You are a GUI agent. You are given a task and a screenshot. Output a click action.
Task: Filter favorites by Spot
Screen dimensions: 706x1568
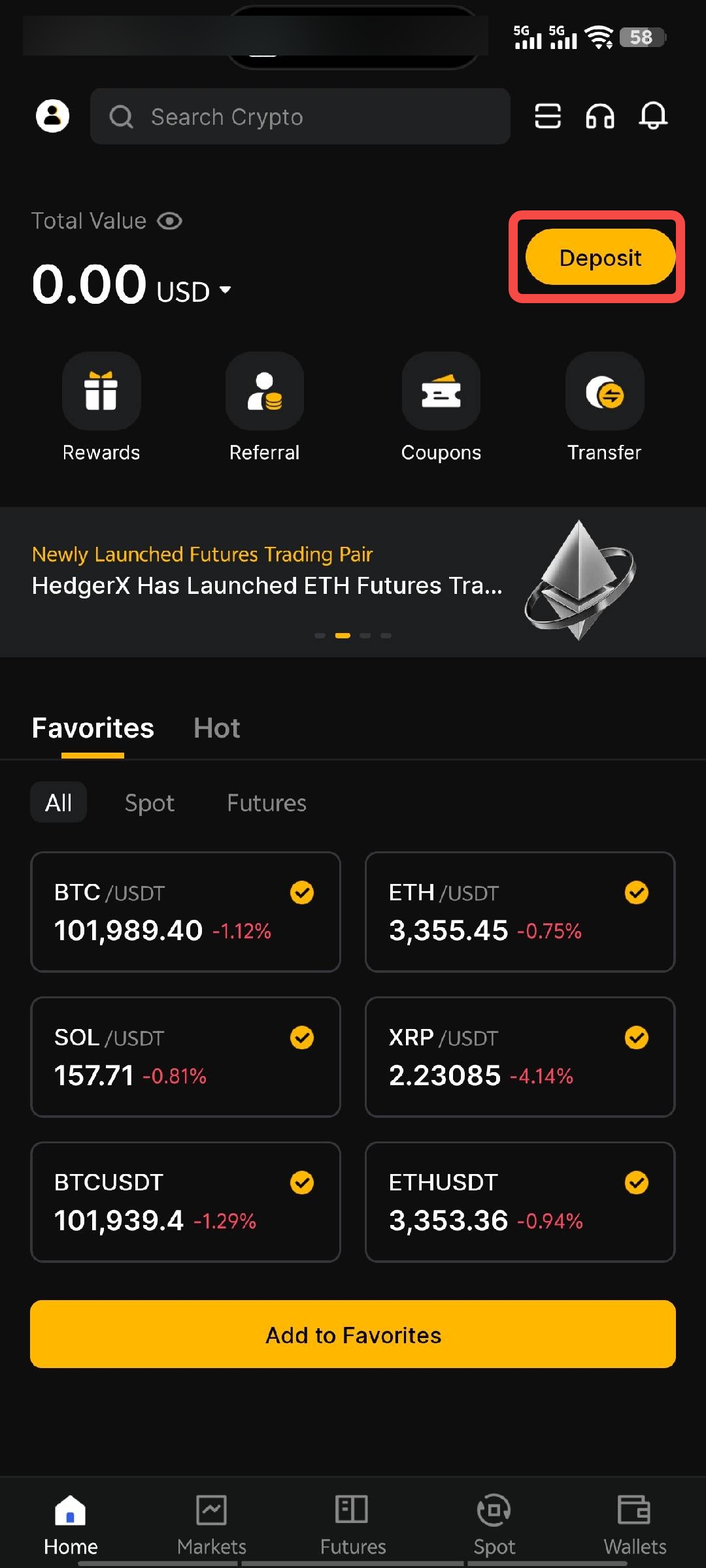point(150,803)
